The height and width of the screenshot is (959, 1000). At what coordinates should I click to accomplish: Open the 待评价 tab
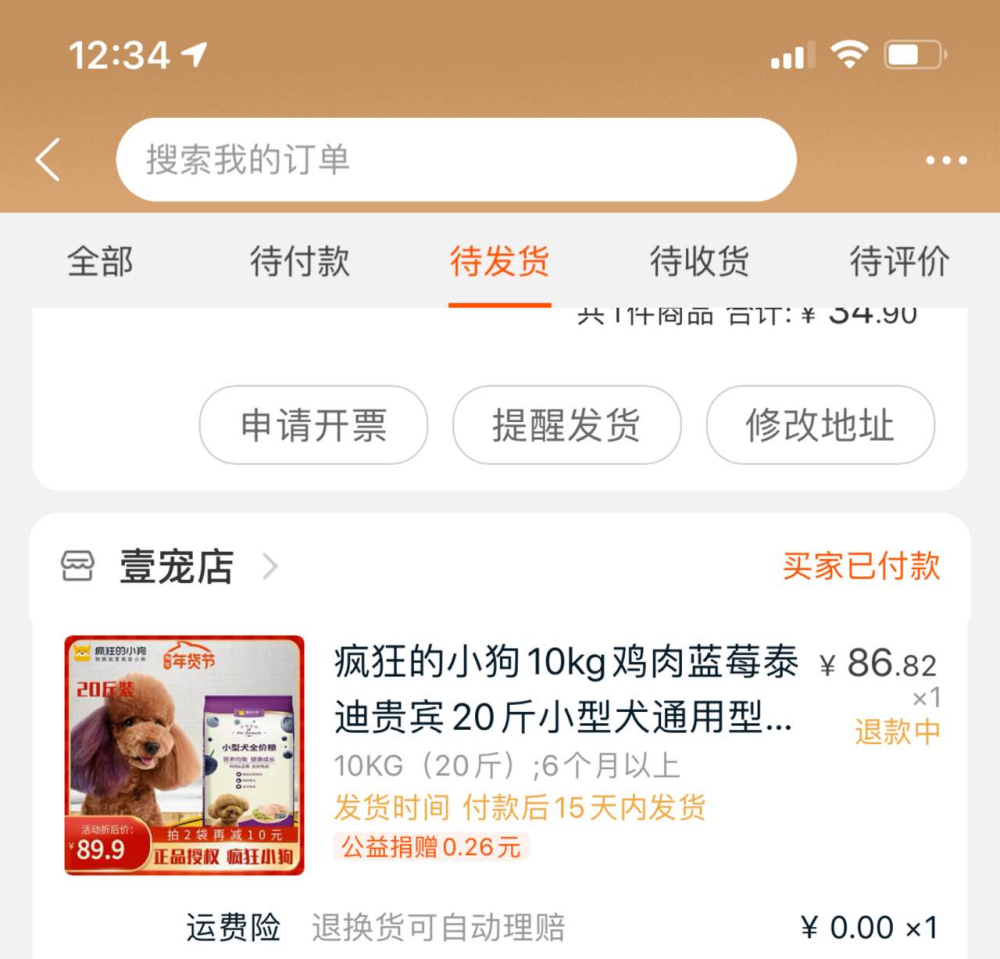coord(899,262)
